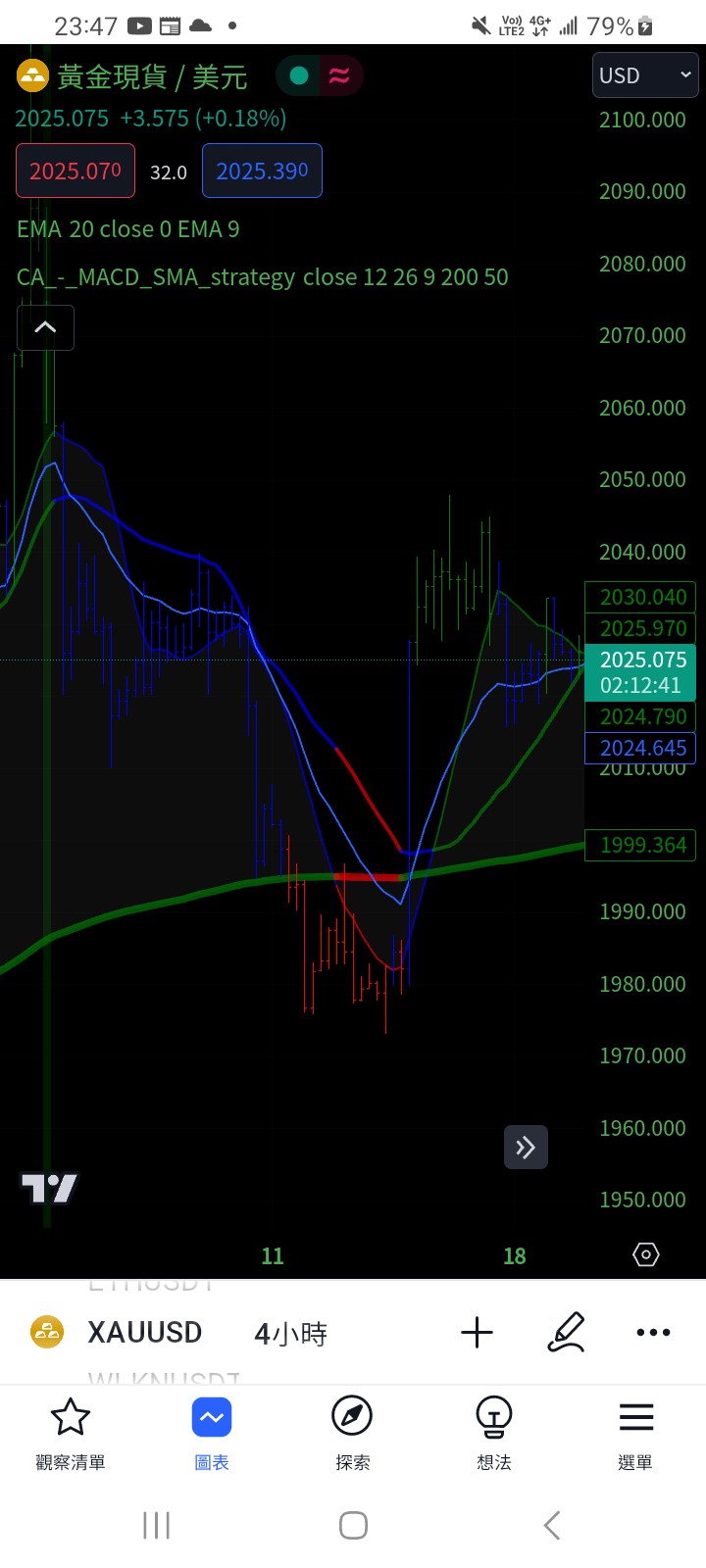706x1568 pixels.
Task: Open the 選單 menu tab
Action: click(x=635, y=1434)
